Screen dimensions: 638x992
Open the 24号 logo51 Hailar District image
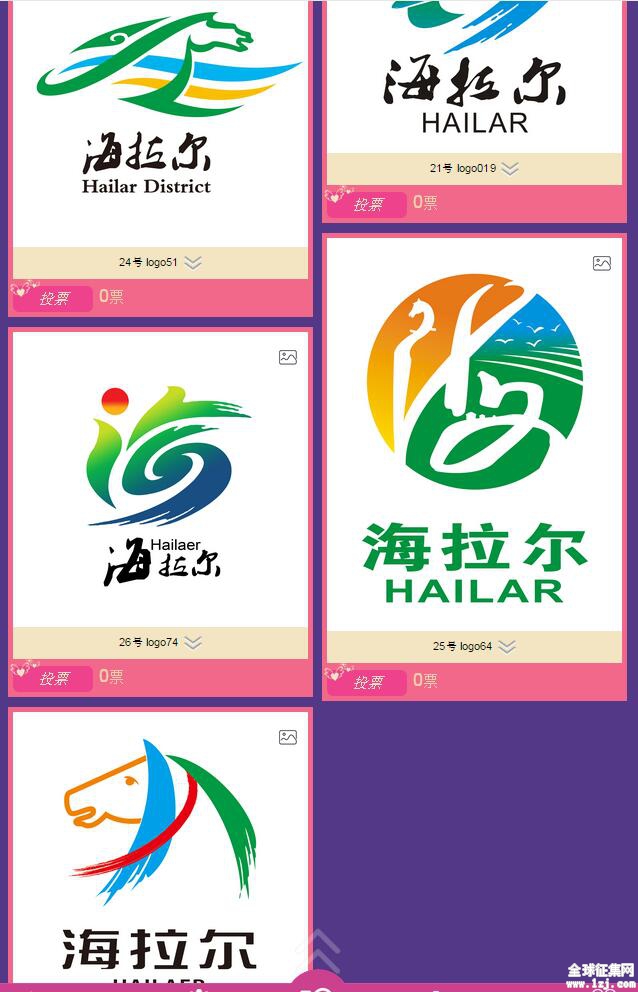click(160, 110)
